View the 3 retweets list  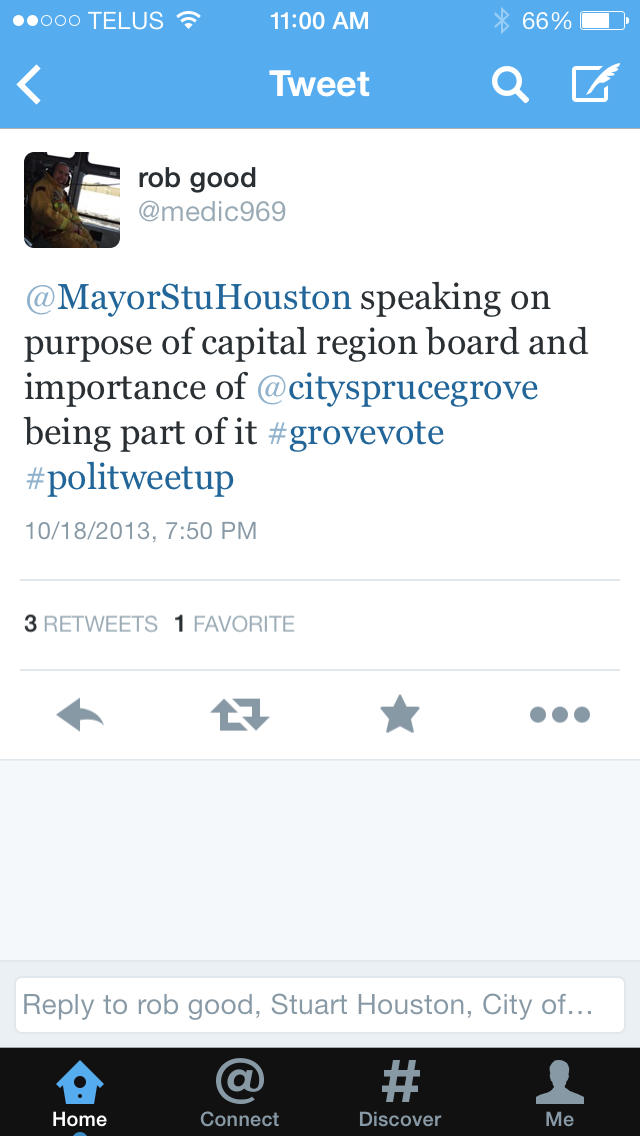(x=91, y=625)
